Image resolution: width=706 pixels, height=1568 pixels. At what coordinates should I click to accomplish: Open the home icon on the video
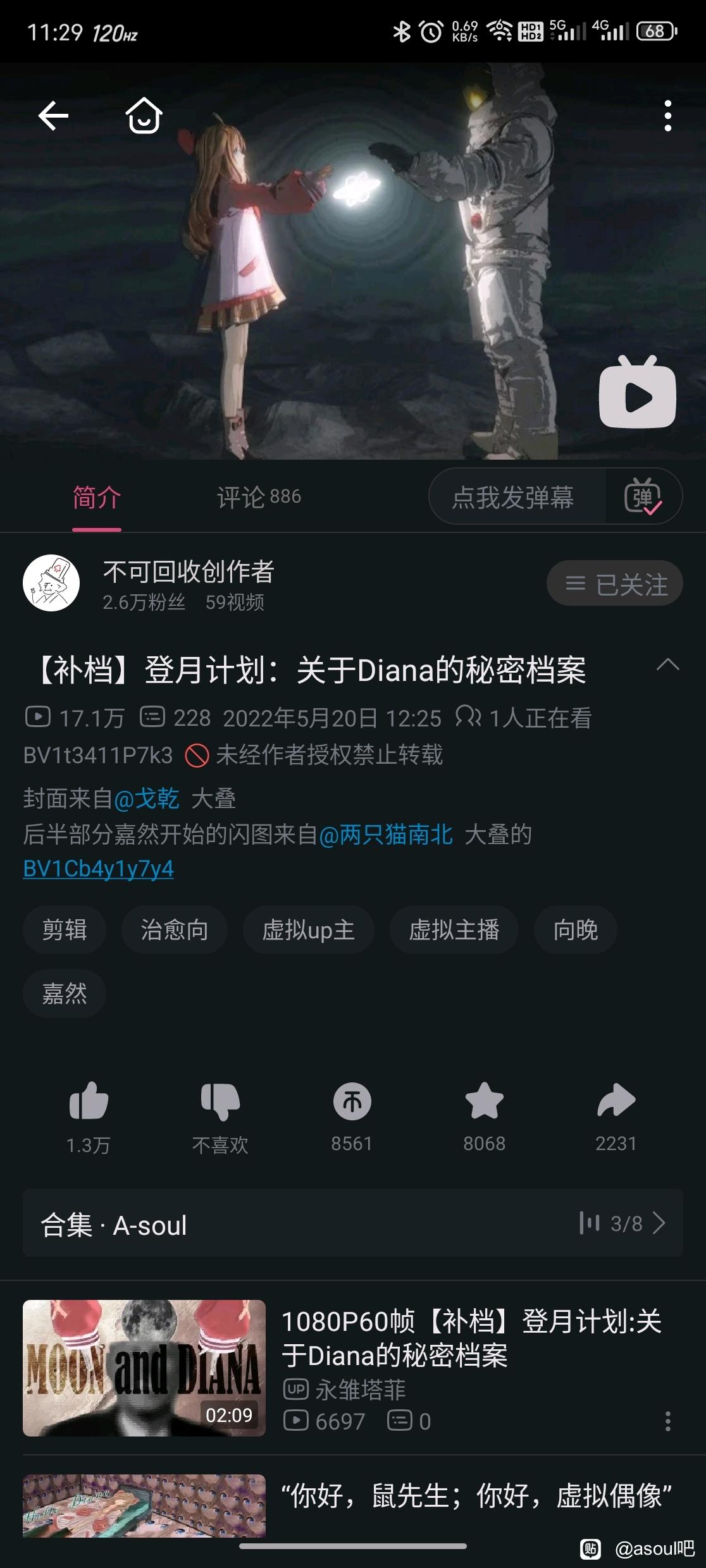[x=144, y=116]
